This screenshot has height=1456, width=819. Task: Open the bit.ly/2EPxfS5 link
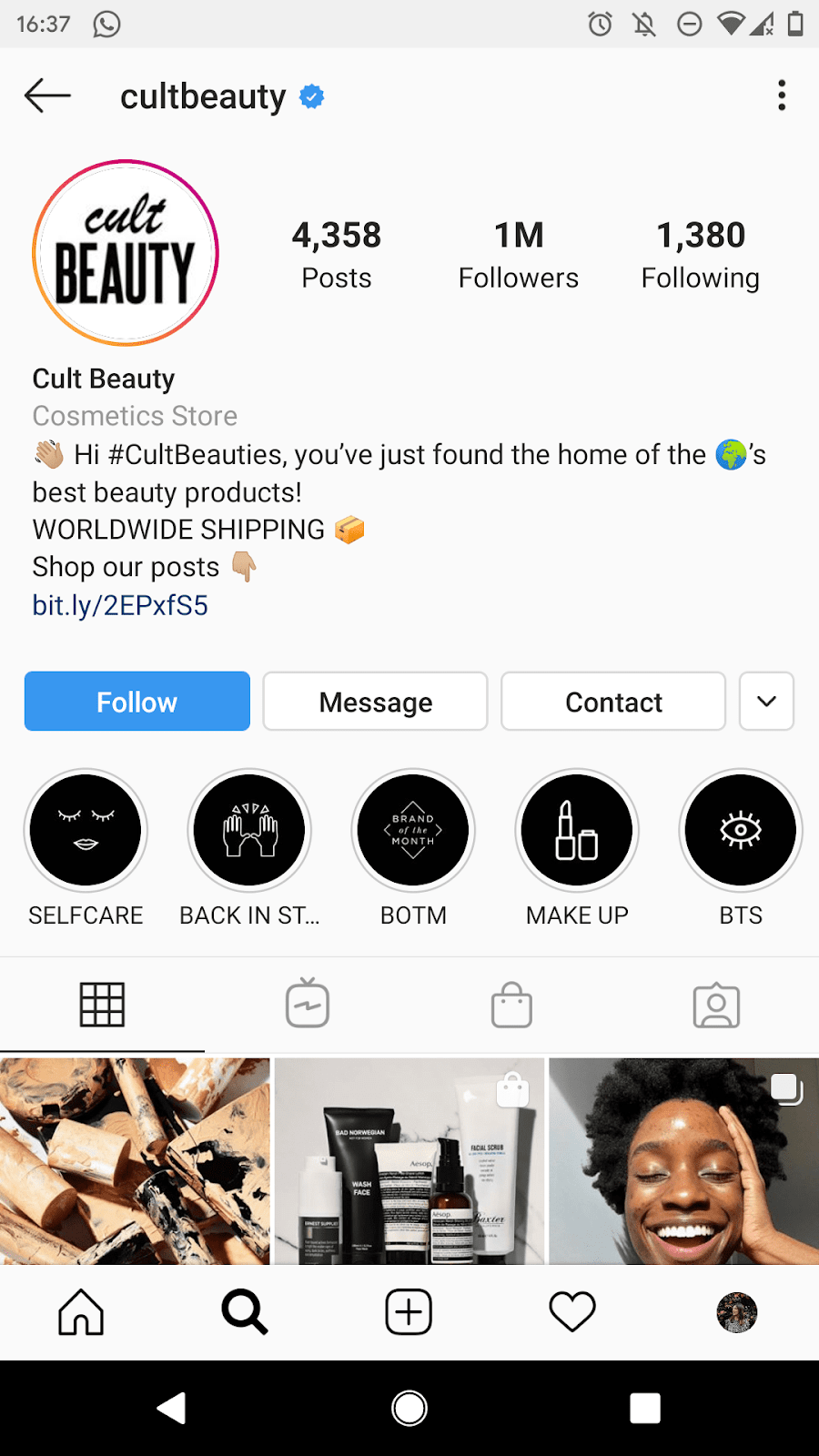coord(120,605)
